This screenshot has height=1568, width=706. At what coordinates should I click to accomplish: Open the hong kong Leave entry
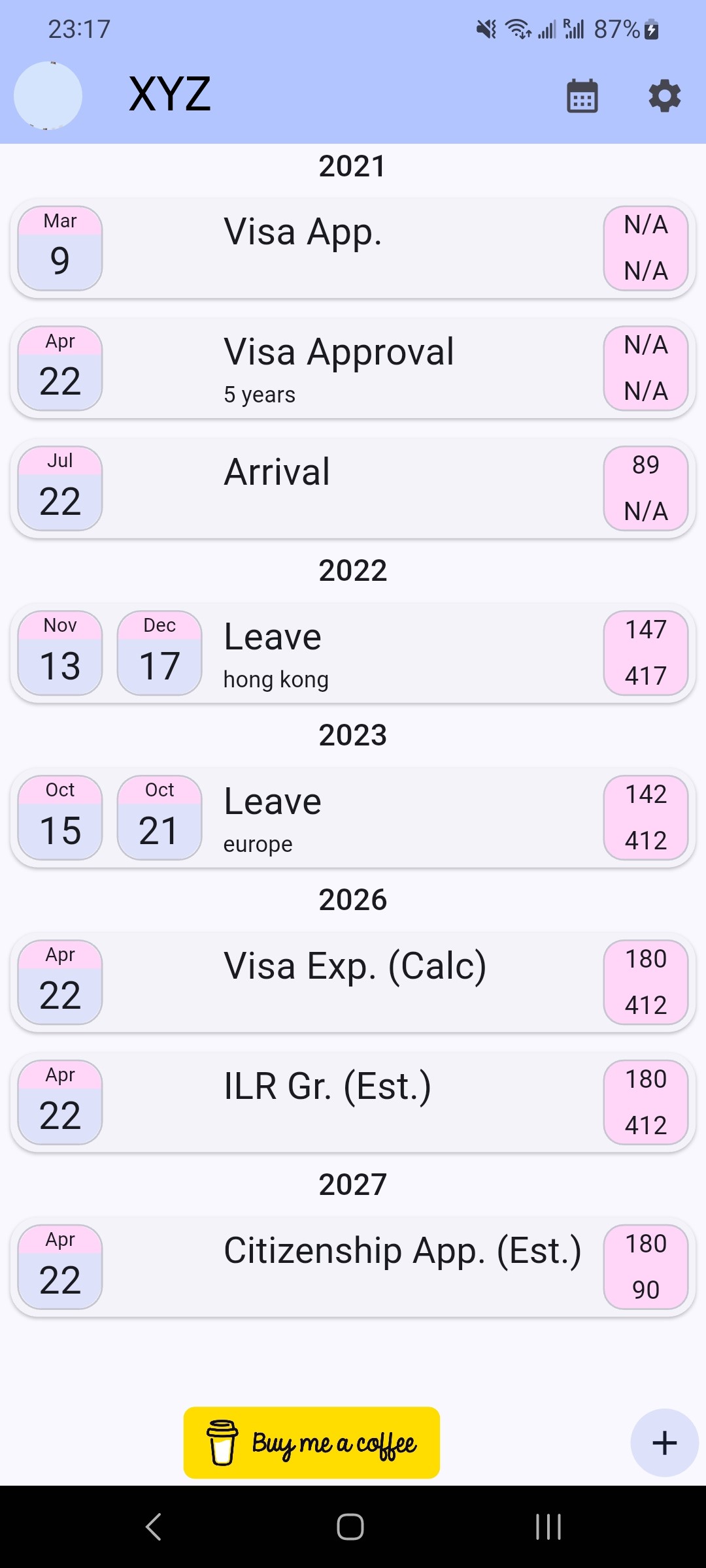[353, 653]
